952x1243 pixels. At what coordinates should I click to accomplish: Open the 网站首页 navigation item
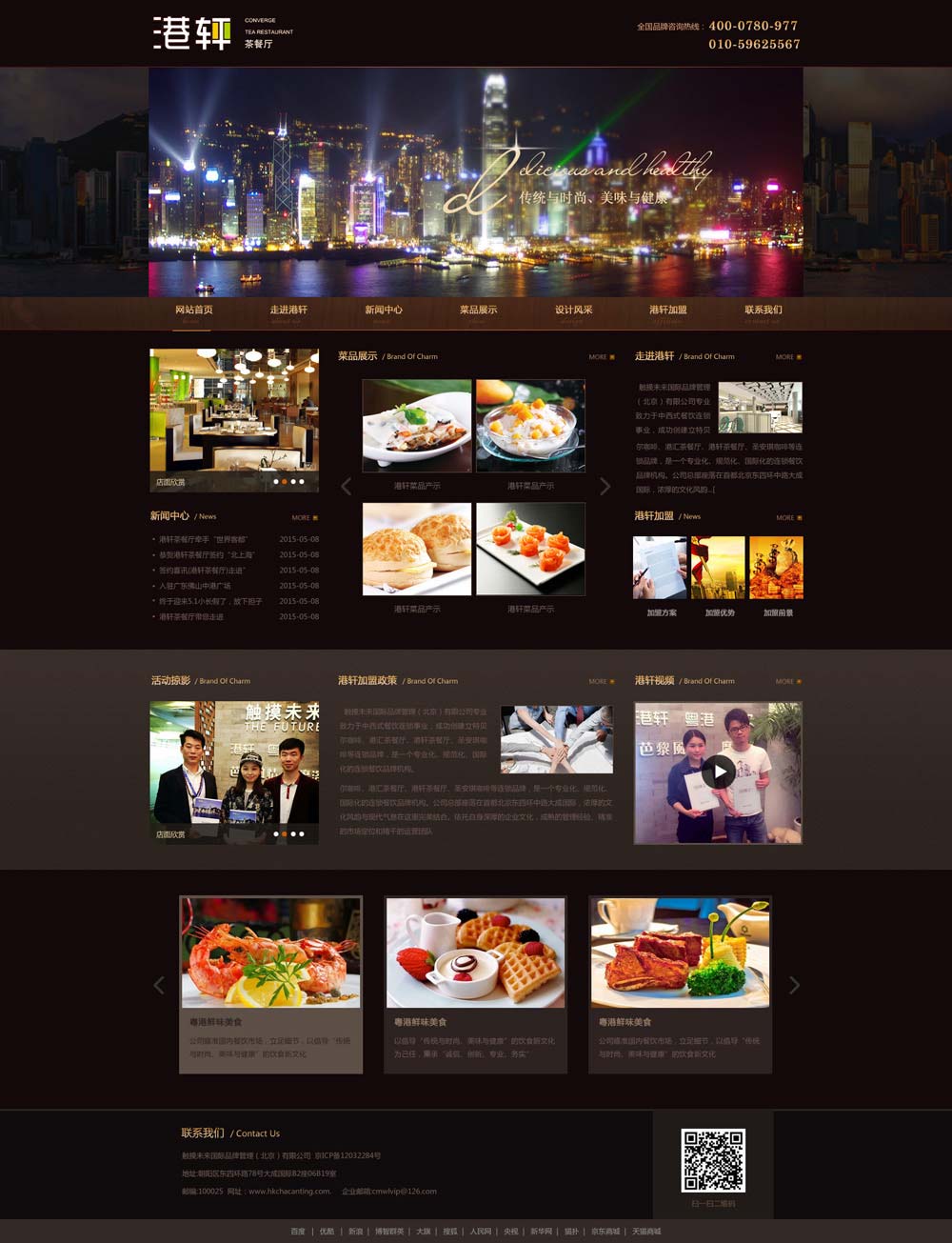coord(193,311)
